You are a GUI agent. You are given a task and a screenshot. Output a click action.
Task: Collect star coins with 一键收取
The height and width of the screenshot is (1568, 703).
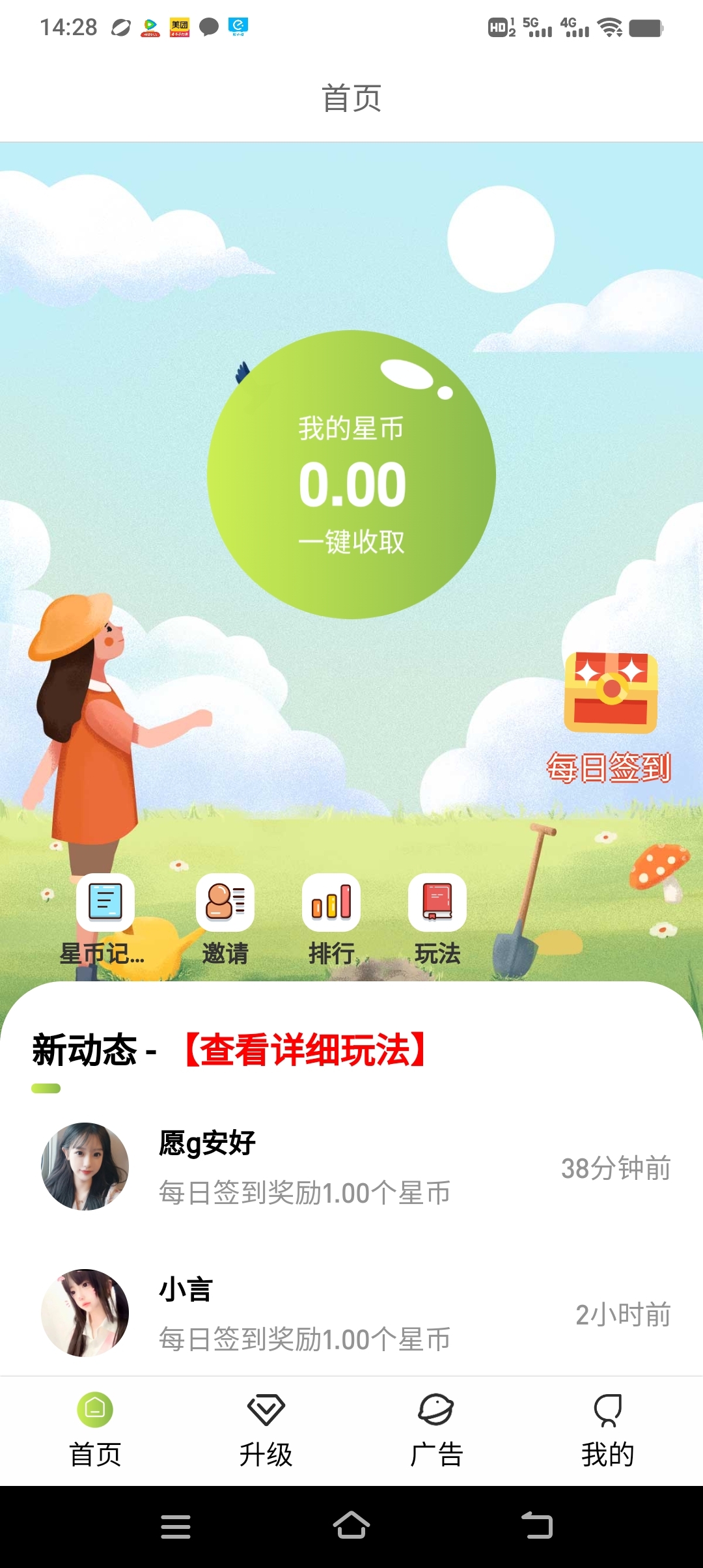(351, 541)
